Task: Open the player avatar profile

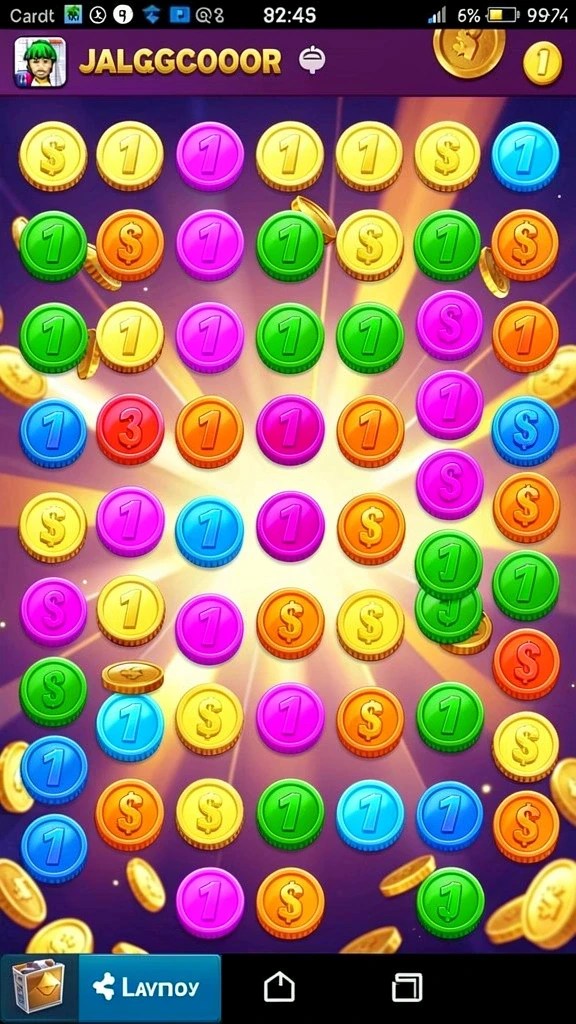Action: [40, 62]
